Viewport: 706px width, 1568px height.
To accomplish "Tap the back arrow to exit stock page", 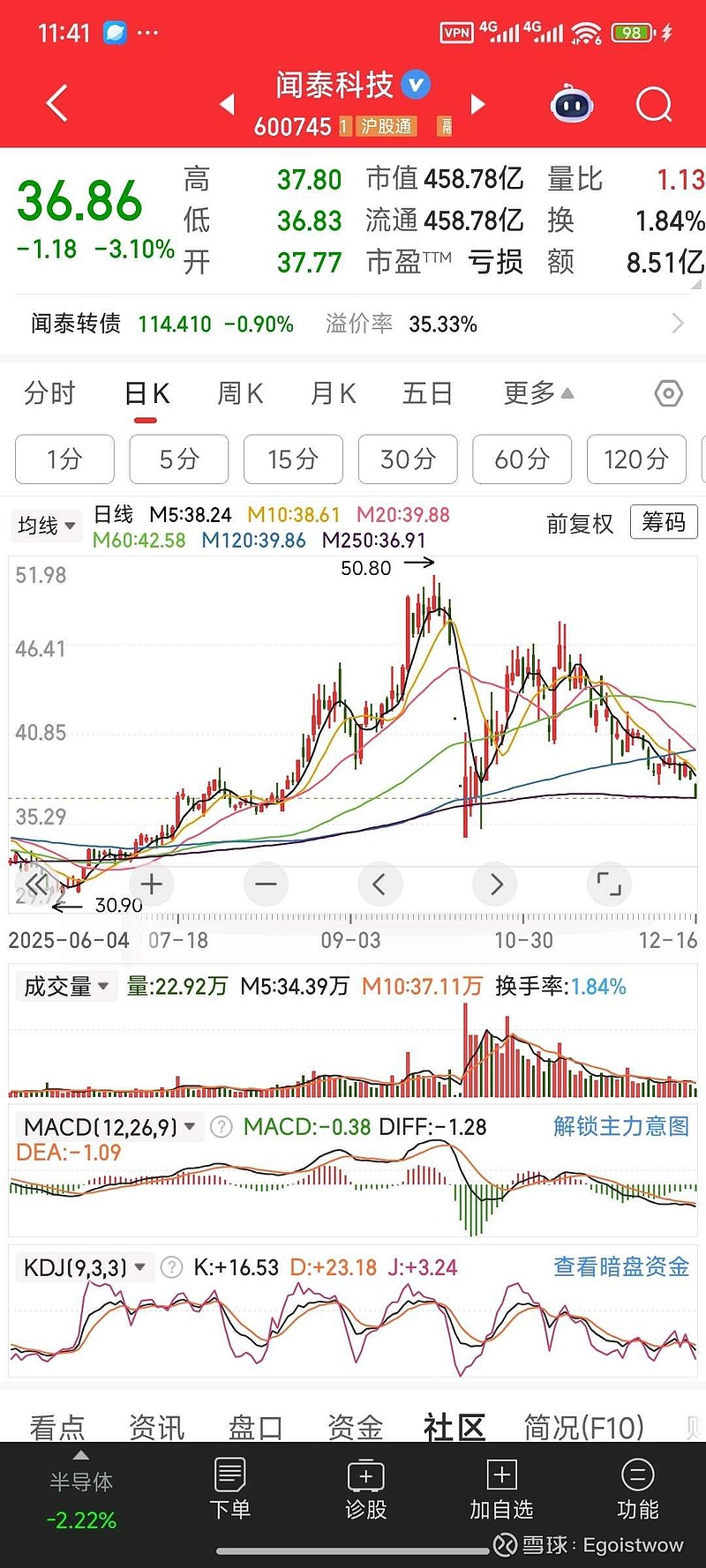I will pyautogui.click(x=56, y=103).
